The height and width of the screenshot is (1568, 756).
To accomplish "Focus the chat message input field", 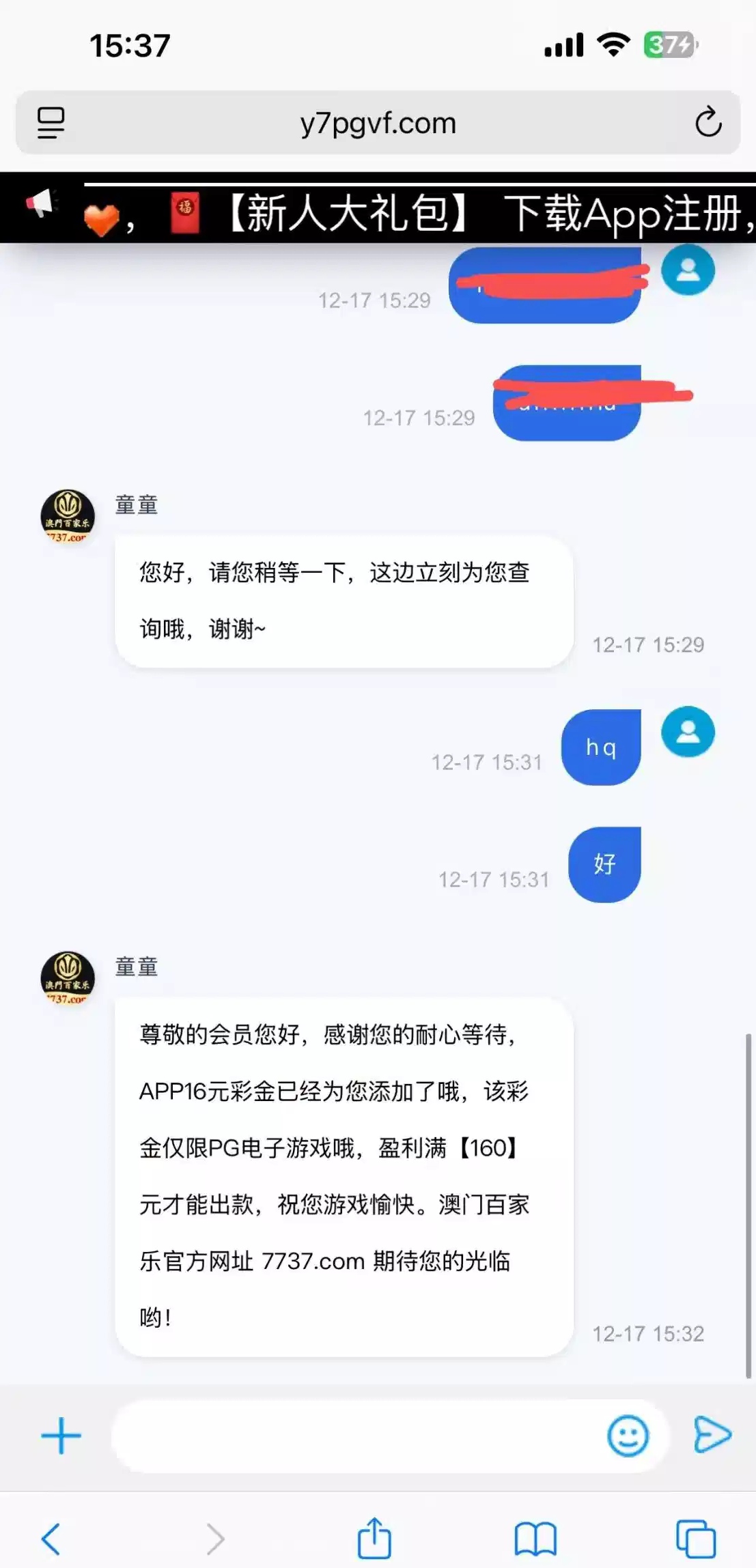I will [x=355, y=1436].
